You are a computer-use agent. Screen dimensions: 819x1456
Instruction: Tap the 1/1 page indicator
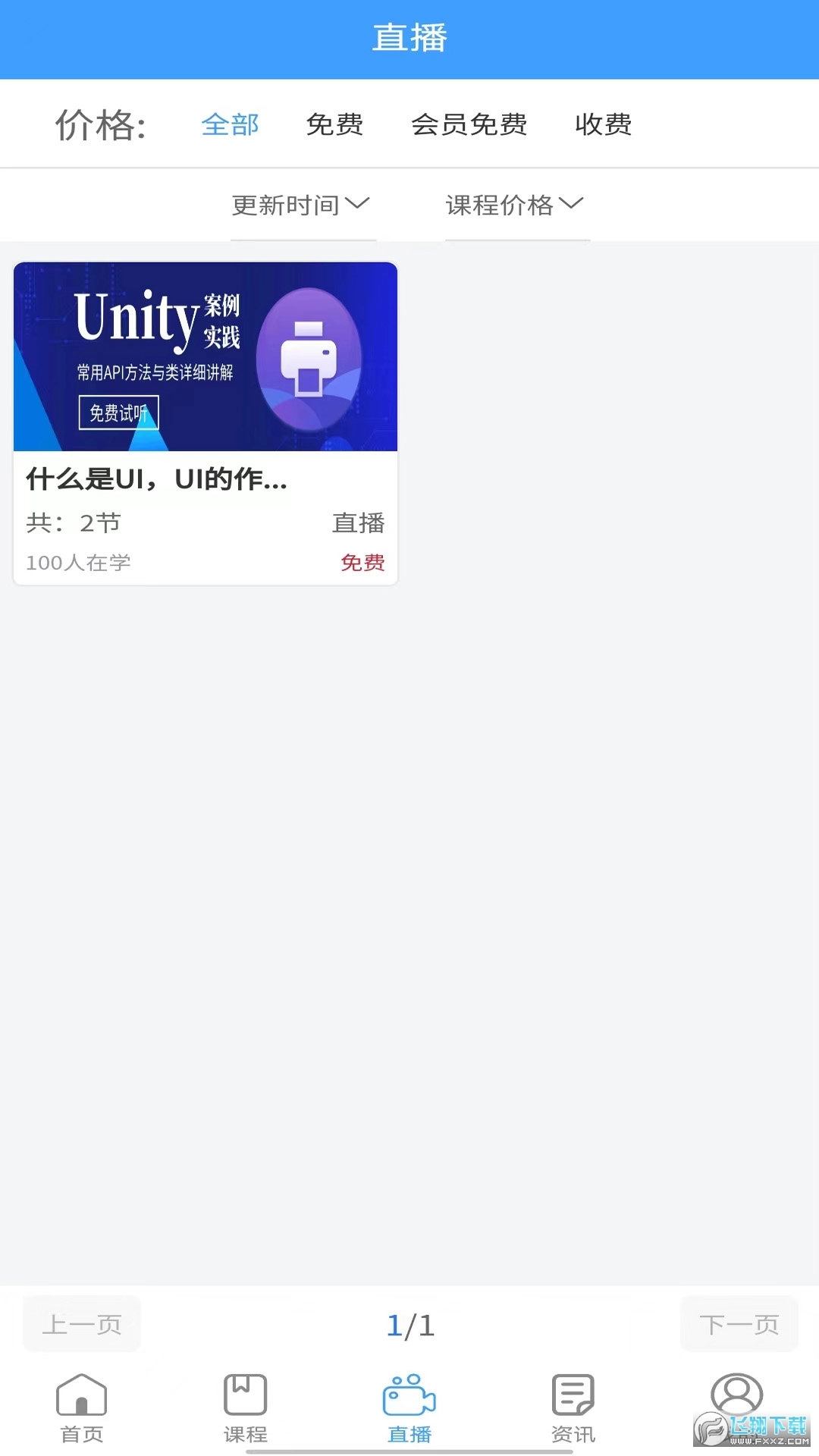pos(409,1325)
